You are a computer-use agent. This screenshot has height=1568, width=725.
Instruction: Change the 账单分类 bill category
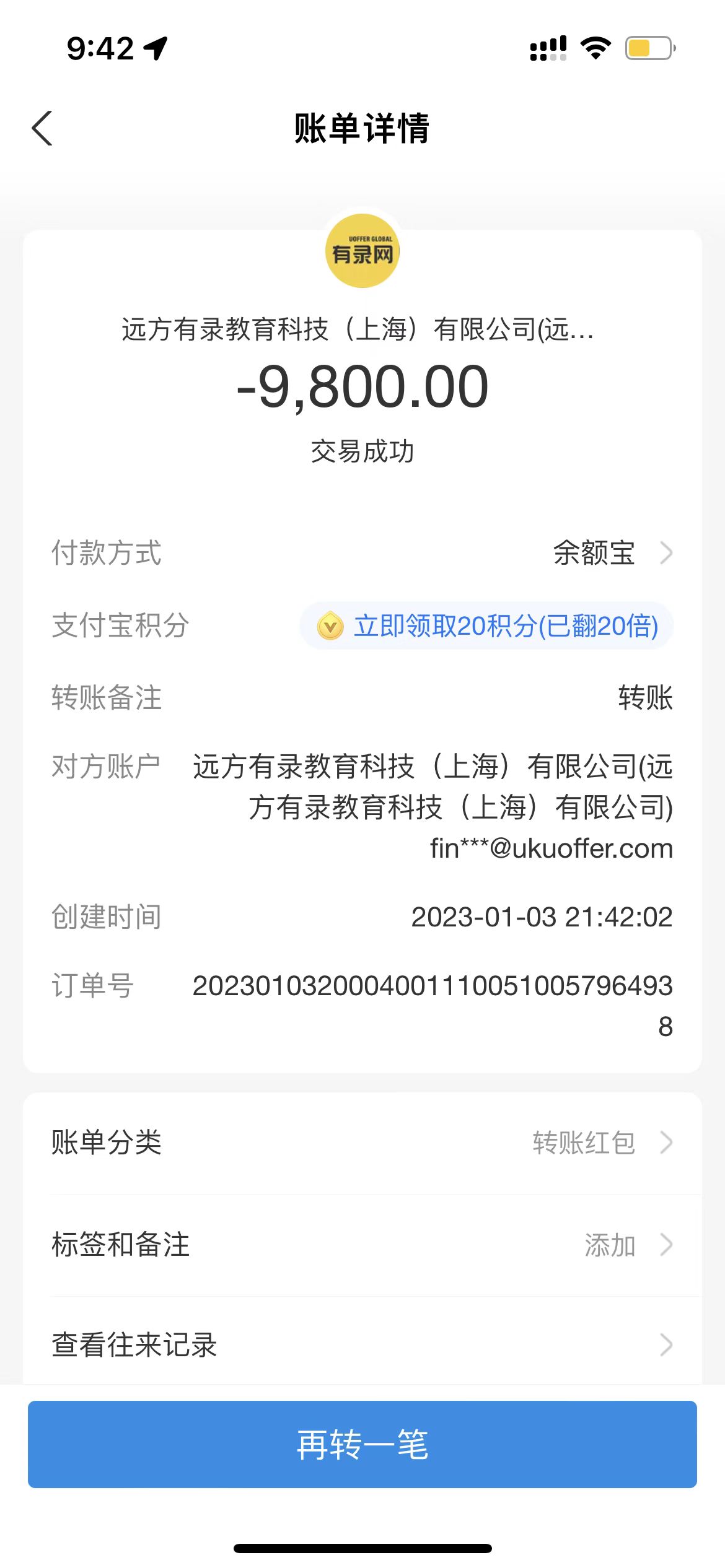(362, 1143)
